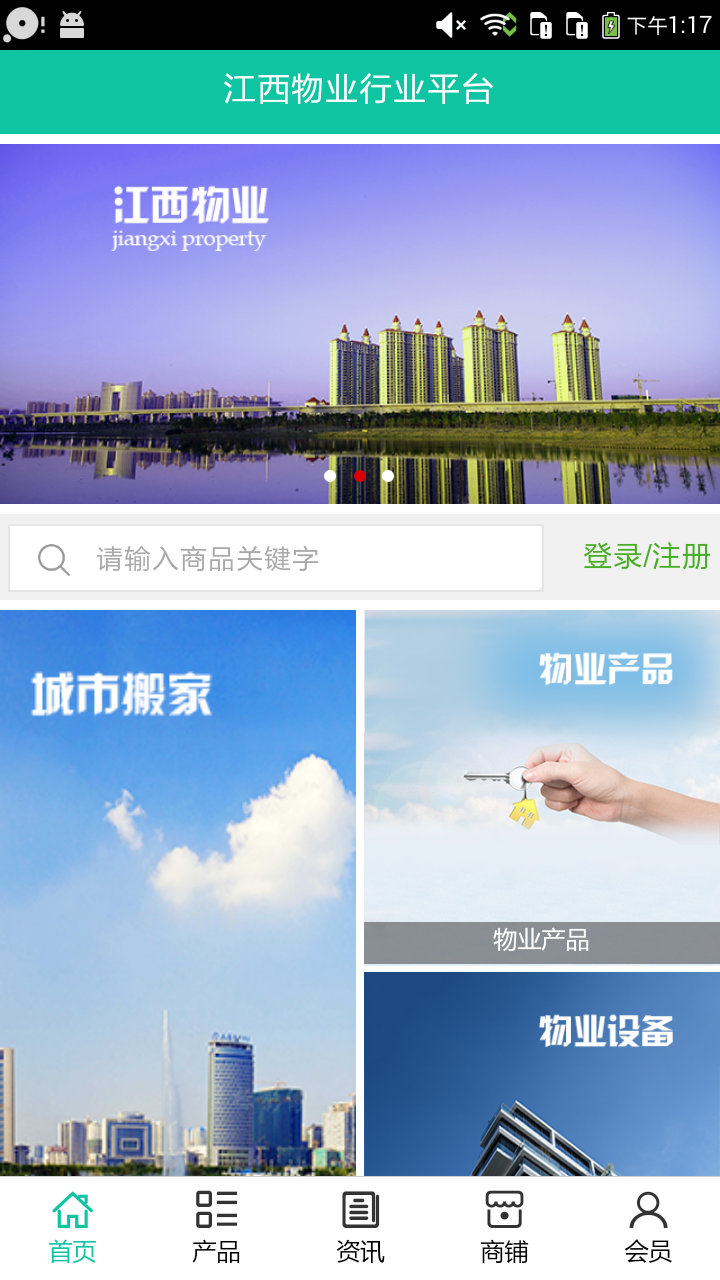Open the 物业产品 category tile
720x1280 pixels.
pyautogui.click(x=542, y=786)
